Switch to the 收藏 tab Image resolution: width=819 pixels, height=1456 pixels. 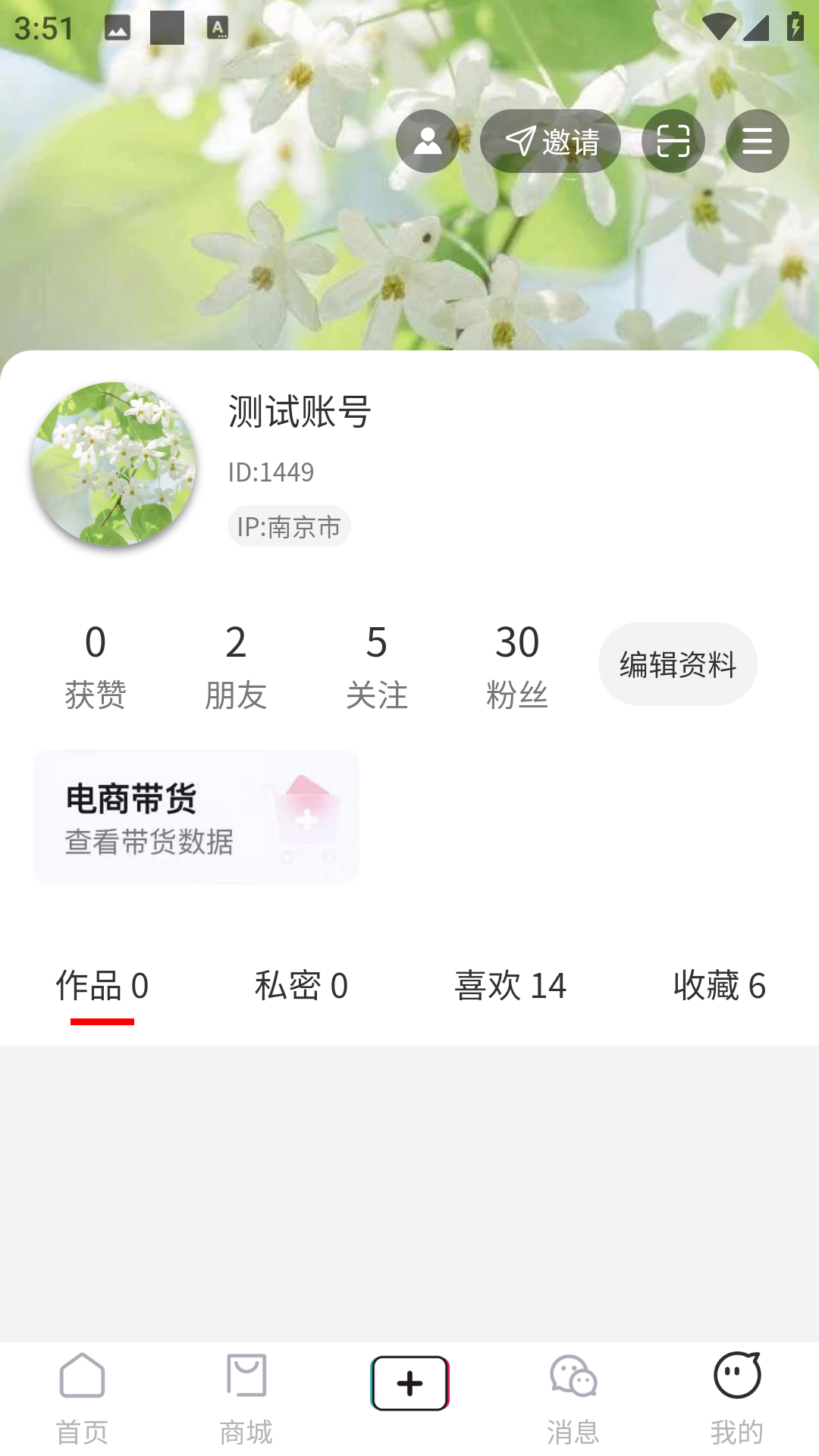pos(719,986)
